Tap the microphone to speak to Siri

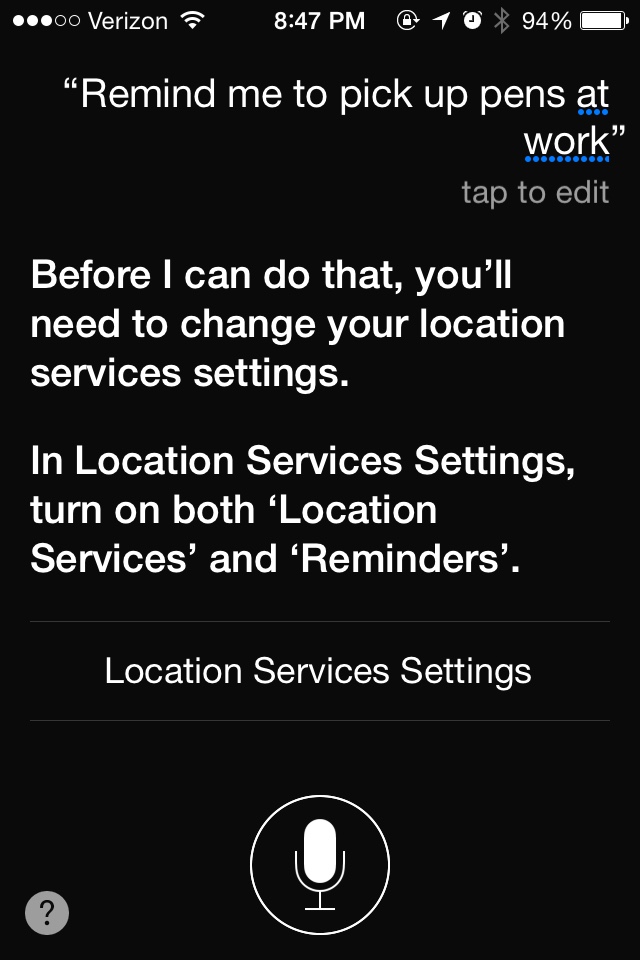tap(320, 864)
